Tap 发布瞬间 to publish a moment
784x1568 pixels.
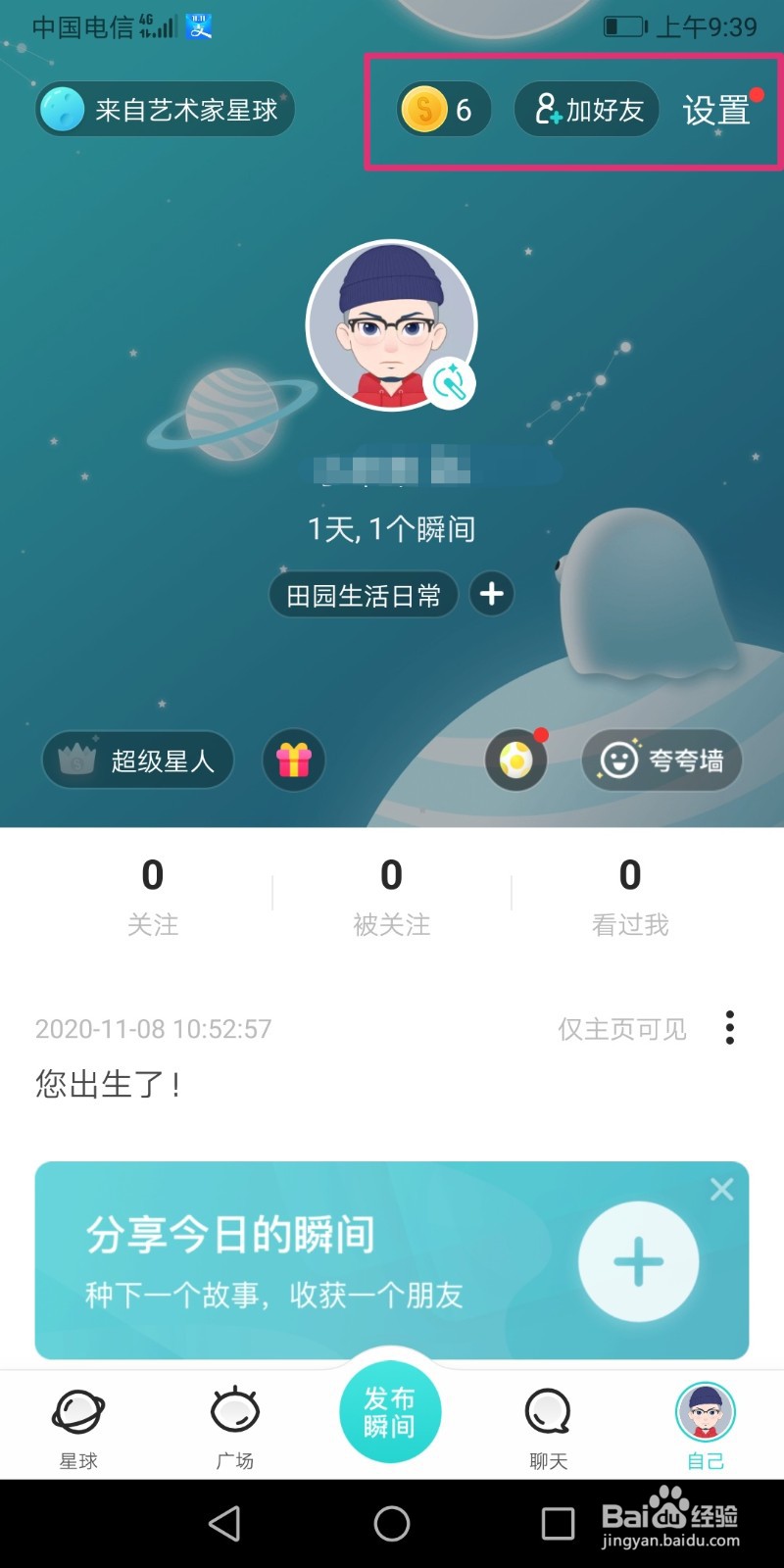click(390, 1411)
